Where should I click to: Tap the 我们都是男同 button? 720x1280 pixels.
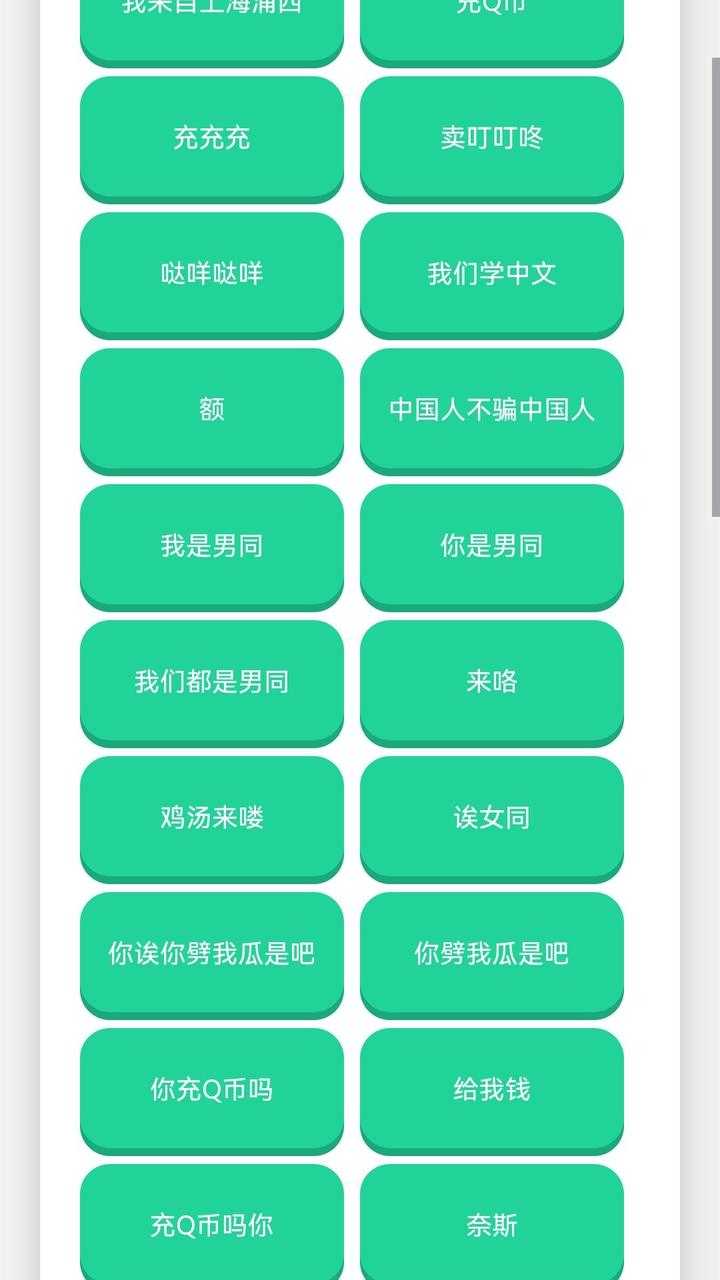[x=211, y=681]
